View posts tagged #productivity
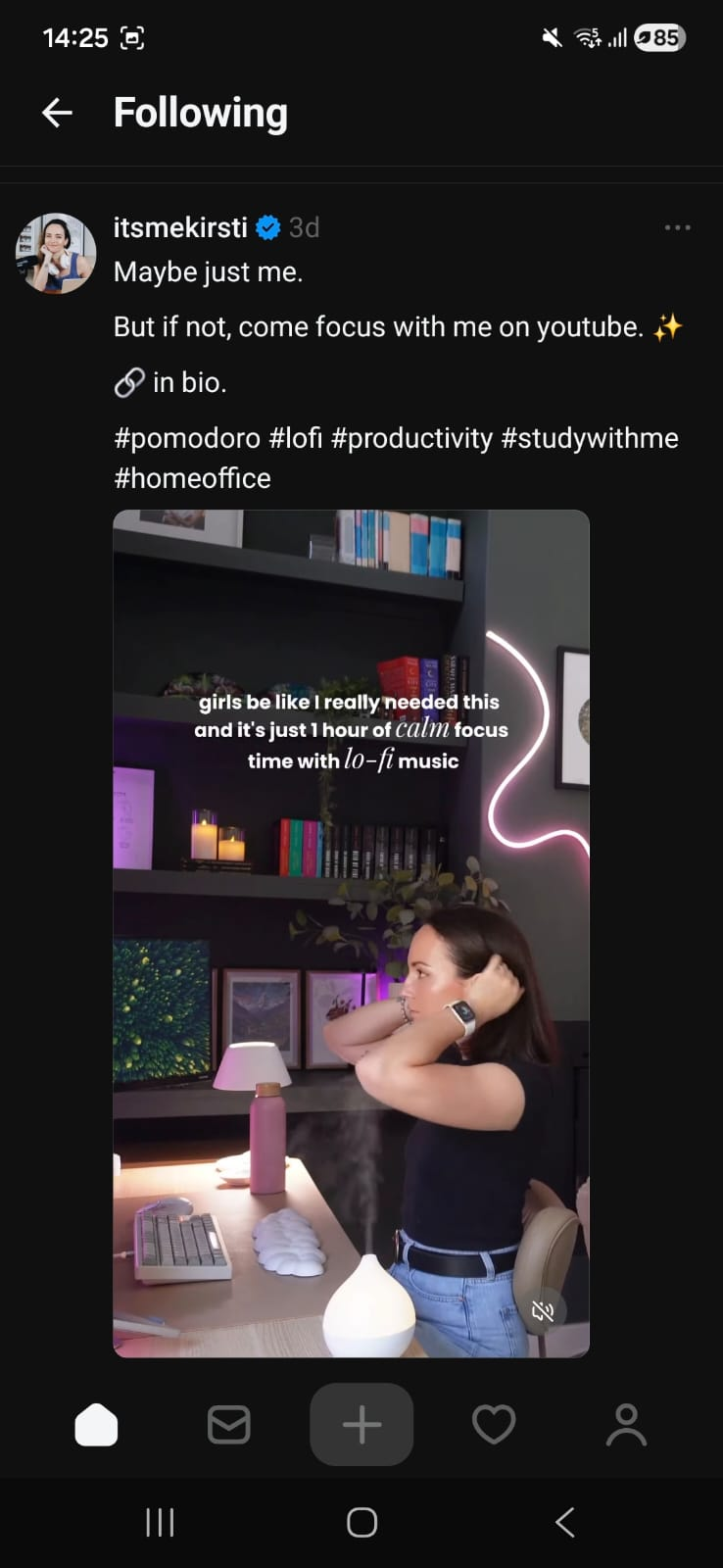Image resolution: width=723 pixels, height=1568 pixels. [411, 438]
